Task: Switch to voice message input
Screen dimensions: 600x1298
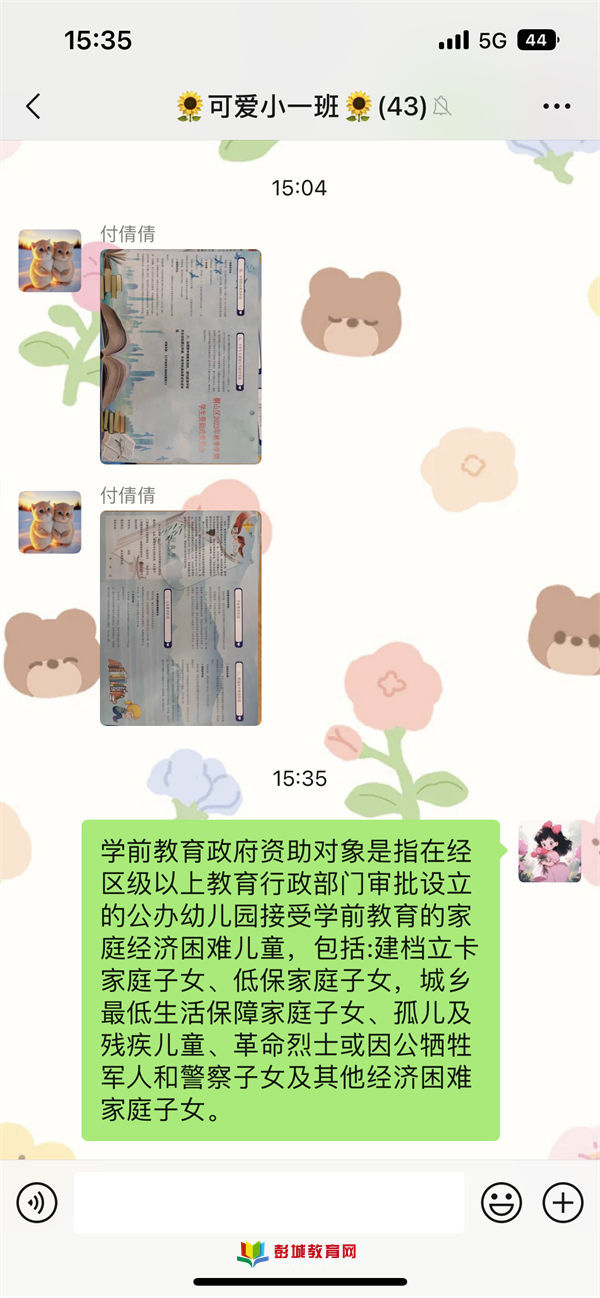Action: (x=37, y=1202)
